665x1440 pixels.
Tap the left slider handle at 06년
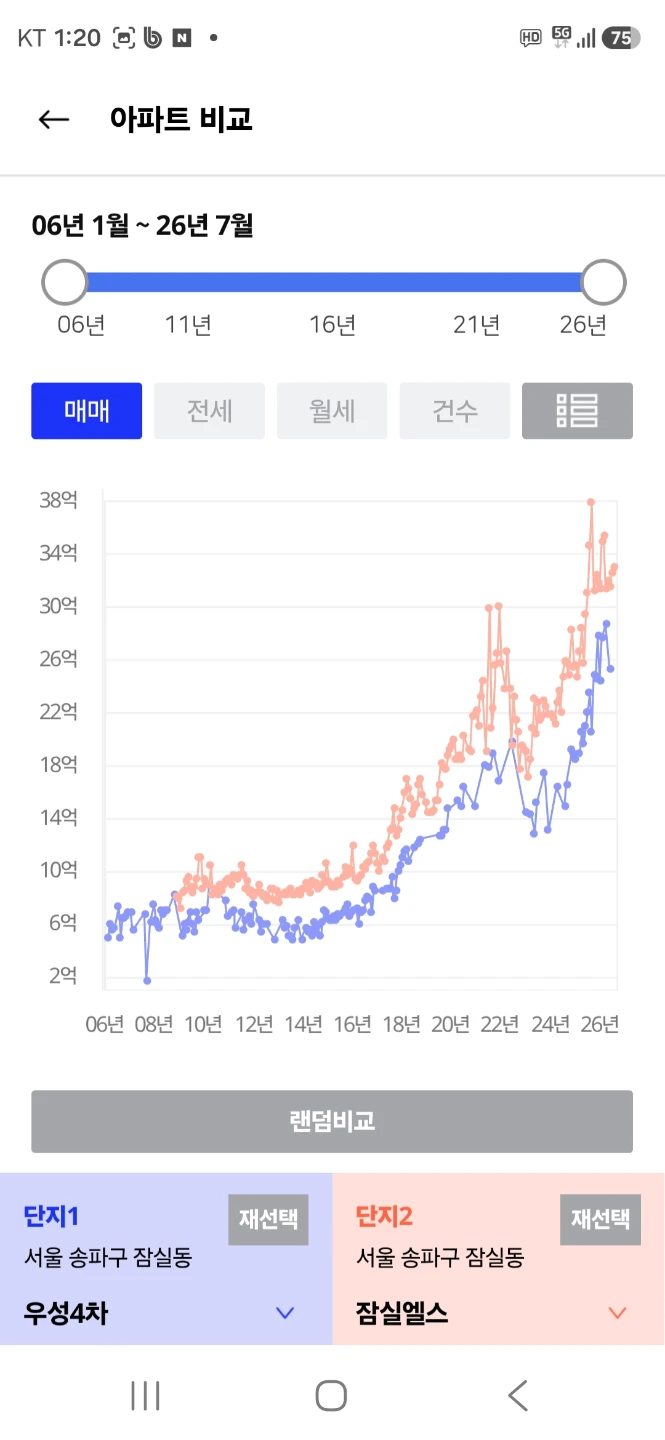coord(65,283)
